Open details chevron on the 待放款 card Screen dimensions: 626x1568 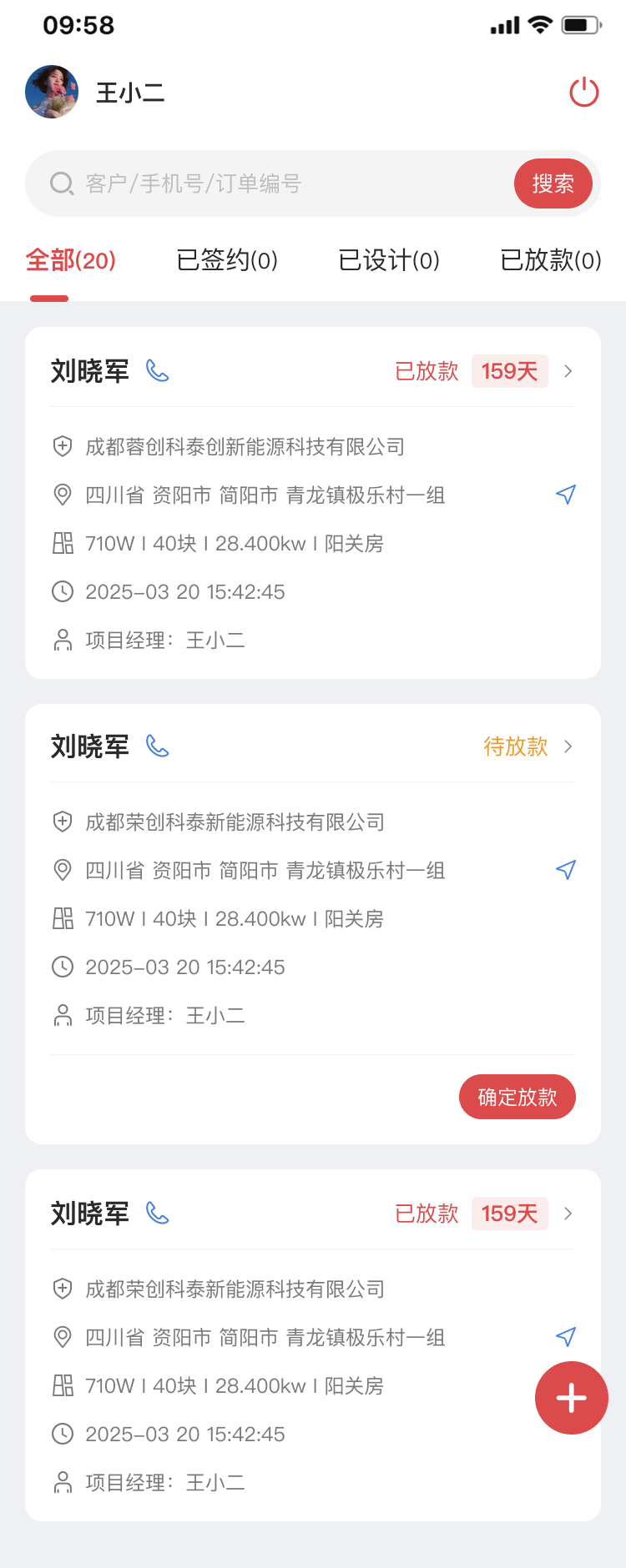pos(568,746)
